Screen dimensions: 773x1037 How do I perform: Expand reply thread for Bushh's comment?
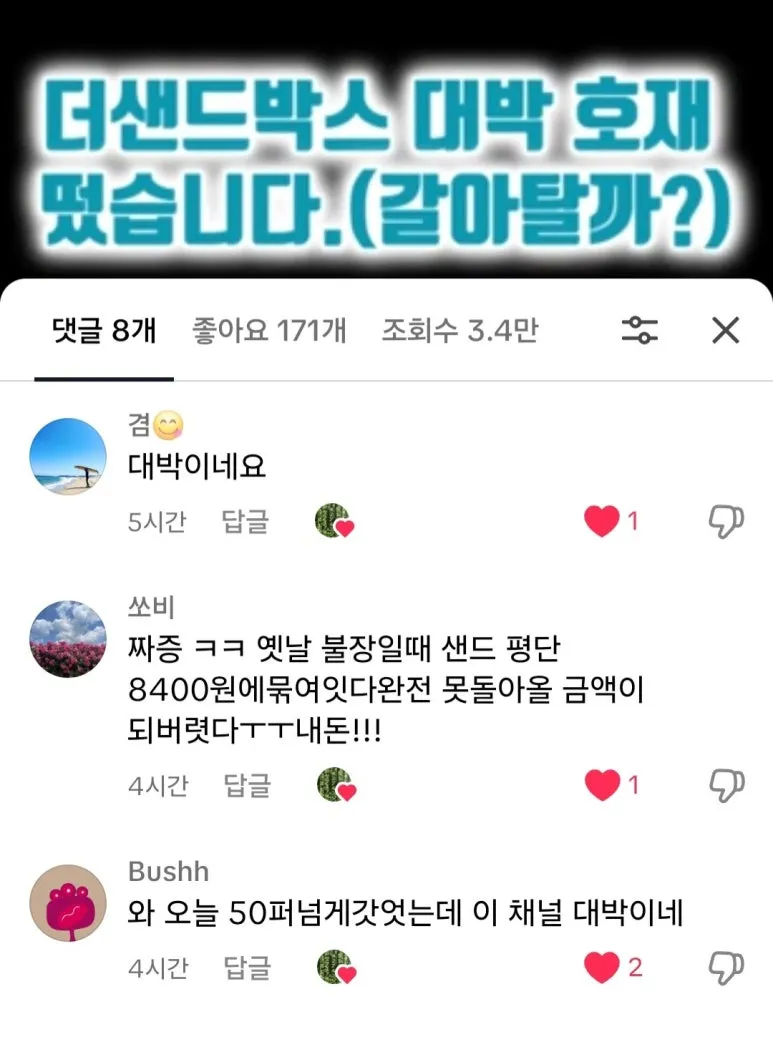(244, 966)
